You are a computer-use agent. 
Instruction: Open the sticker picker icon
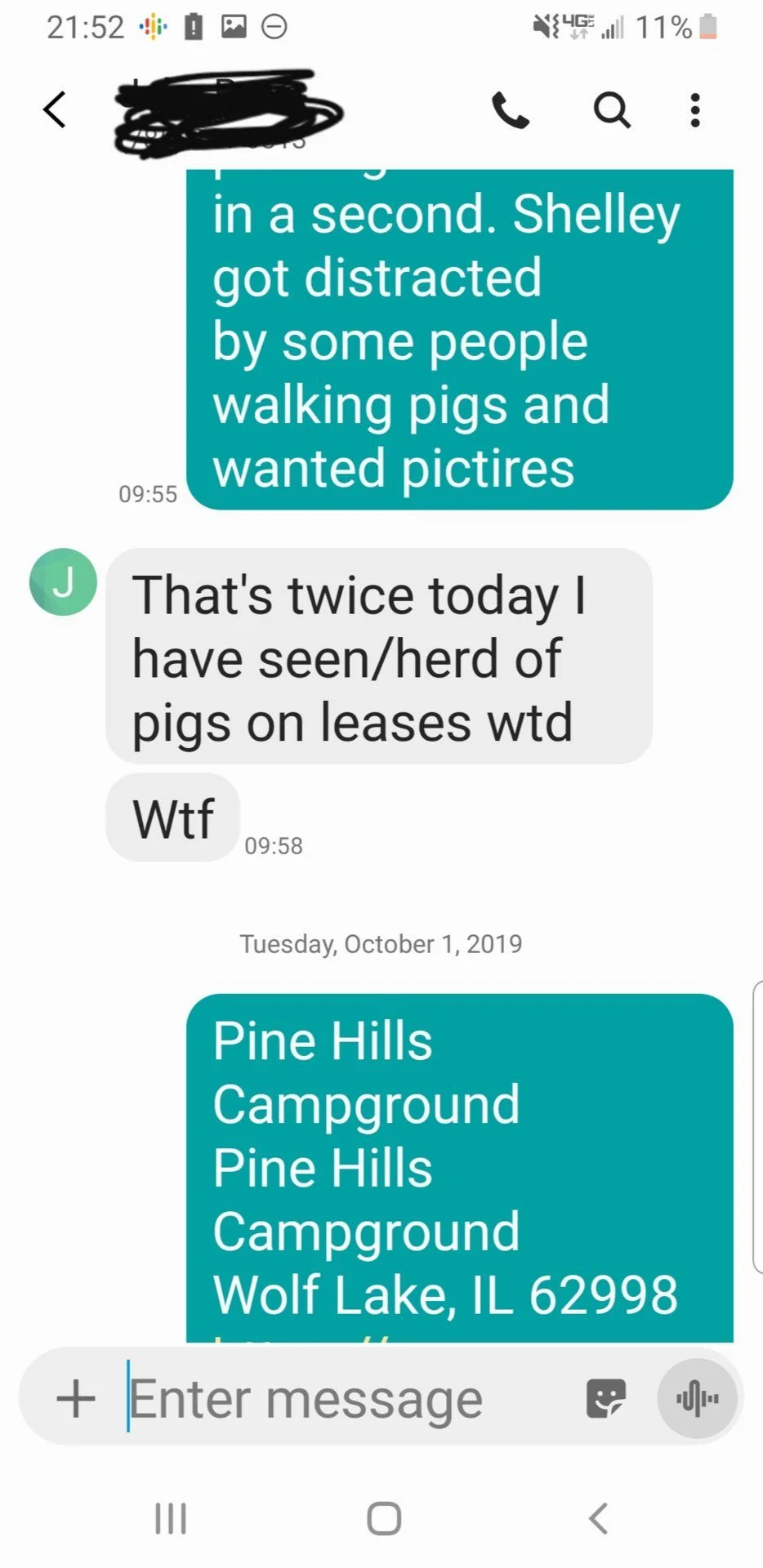(x=605, y=1398)
